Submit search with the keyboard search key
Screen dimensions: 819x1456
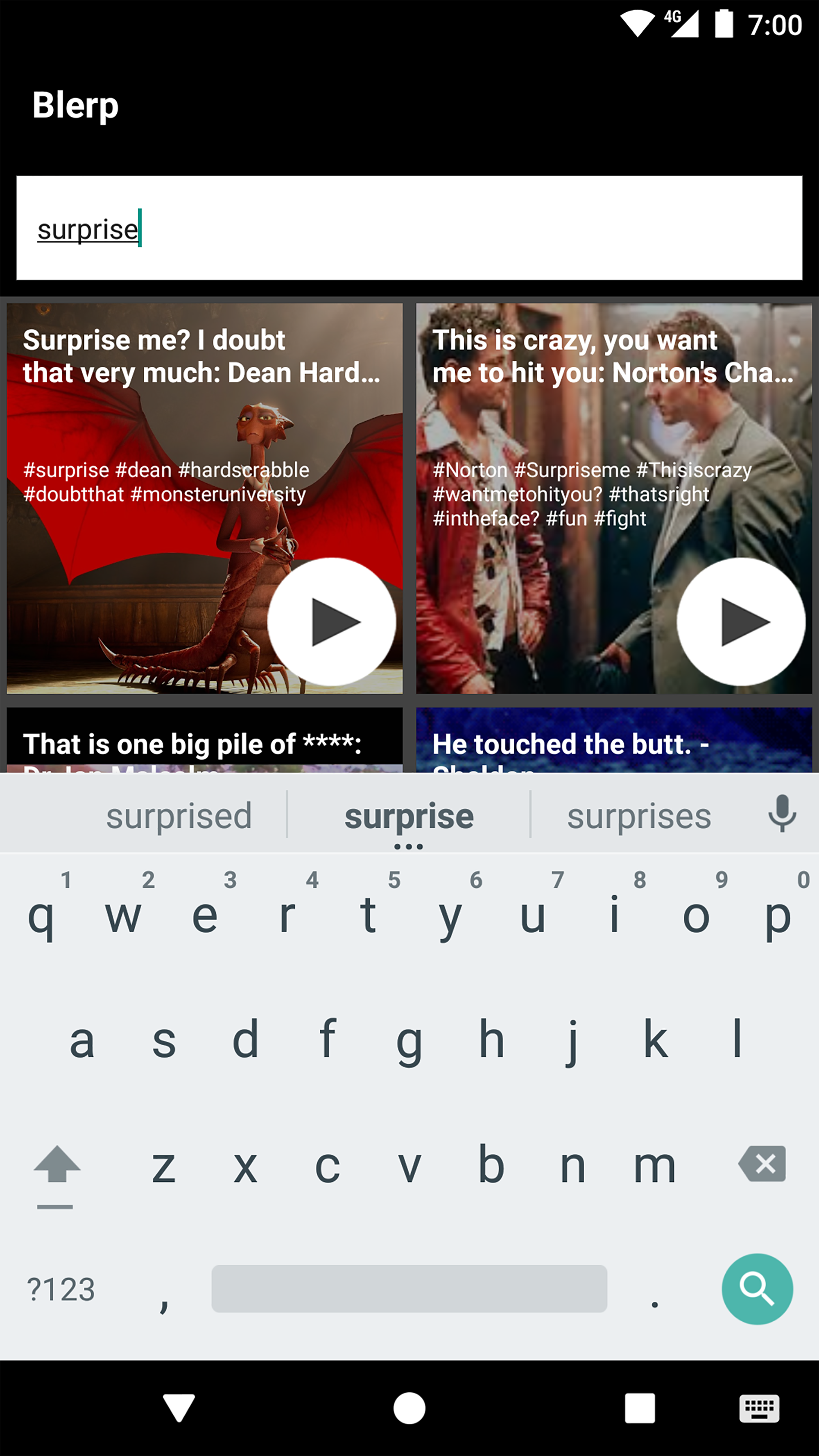click(757, 1289)
